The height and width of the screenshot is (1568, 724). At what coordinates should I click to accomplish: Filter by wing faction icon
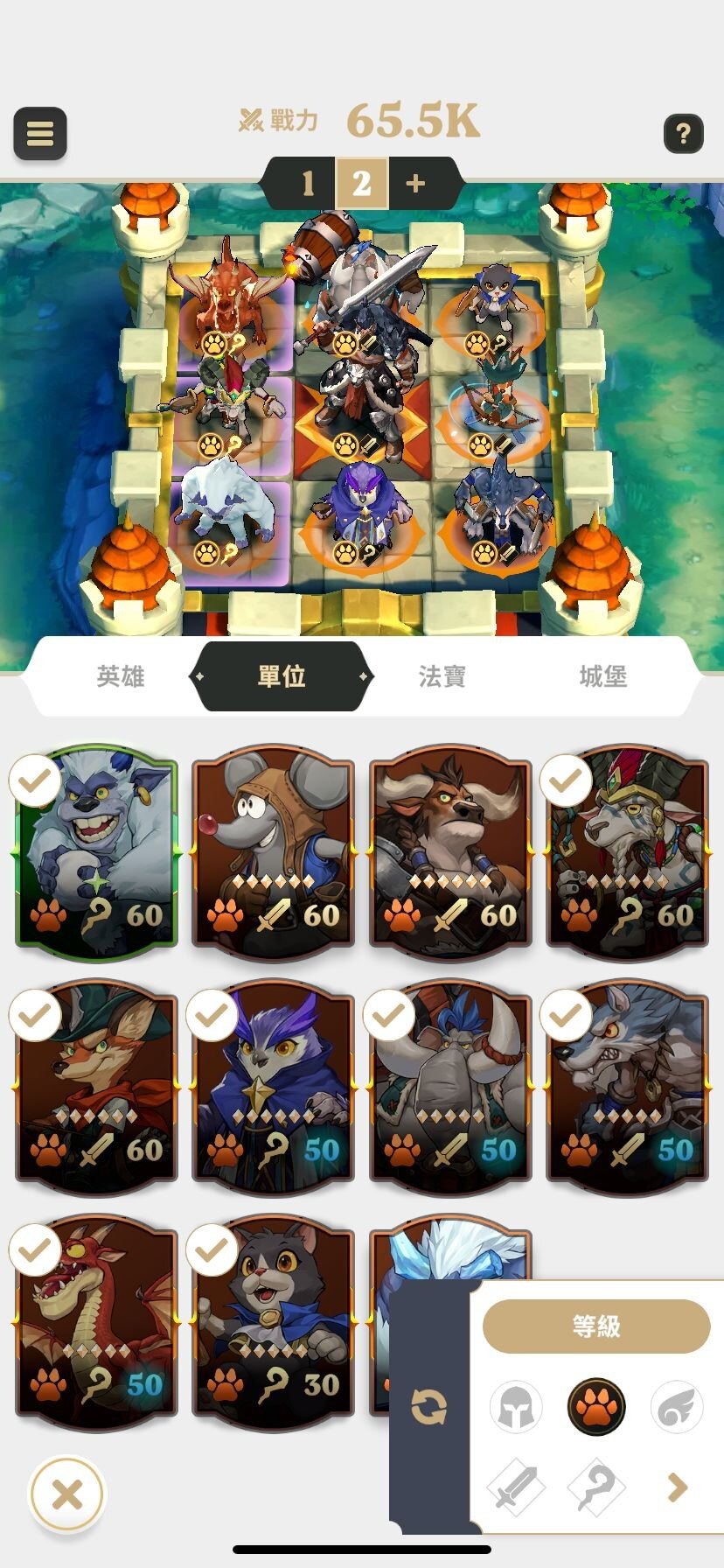point(677,1407)
